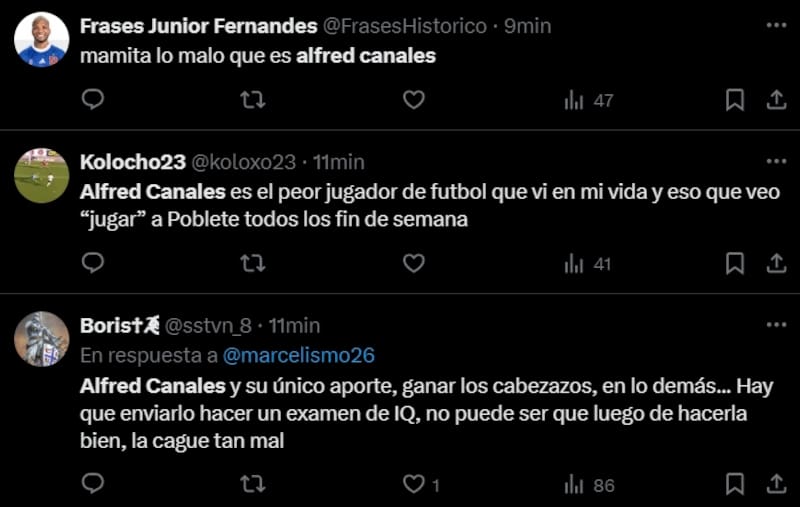The width and height of the screenshot is (800, 507).
Task: Retweet Kolocho23's post
Action: [x=253, y=263]
